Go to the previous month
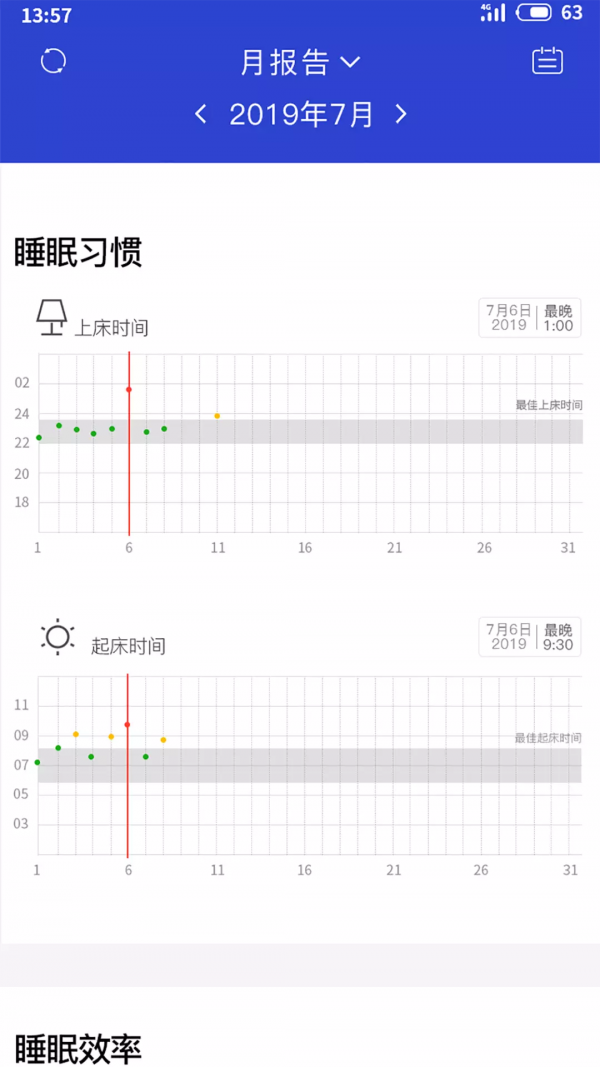600x1067 pixels. click(201, 114)
